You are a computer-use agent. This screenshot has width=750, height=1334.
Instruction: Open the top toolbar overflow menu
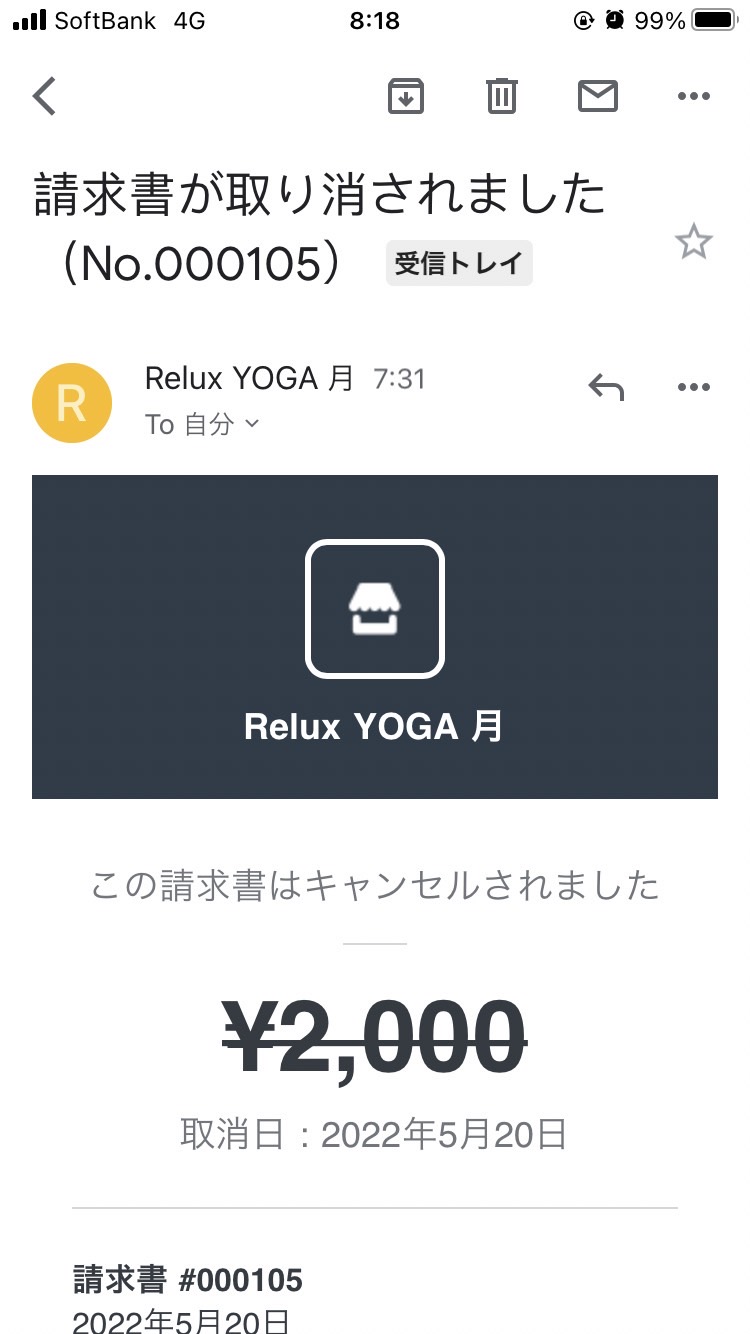pyautogui.click(x=693, y=96)
